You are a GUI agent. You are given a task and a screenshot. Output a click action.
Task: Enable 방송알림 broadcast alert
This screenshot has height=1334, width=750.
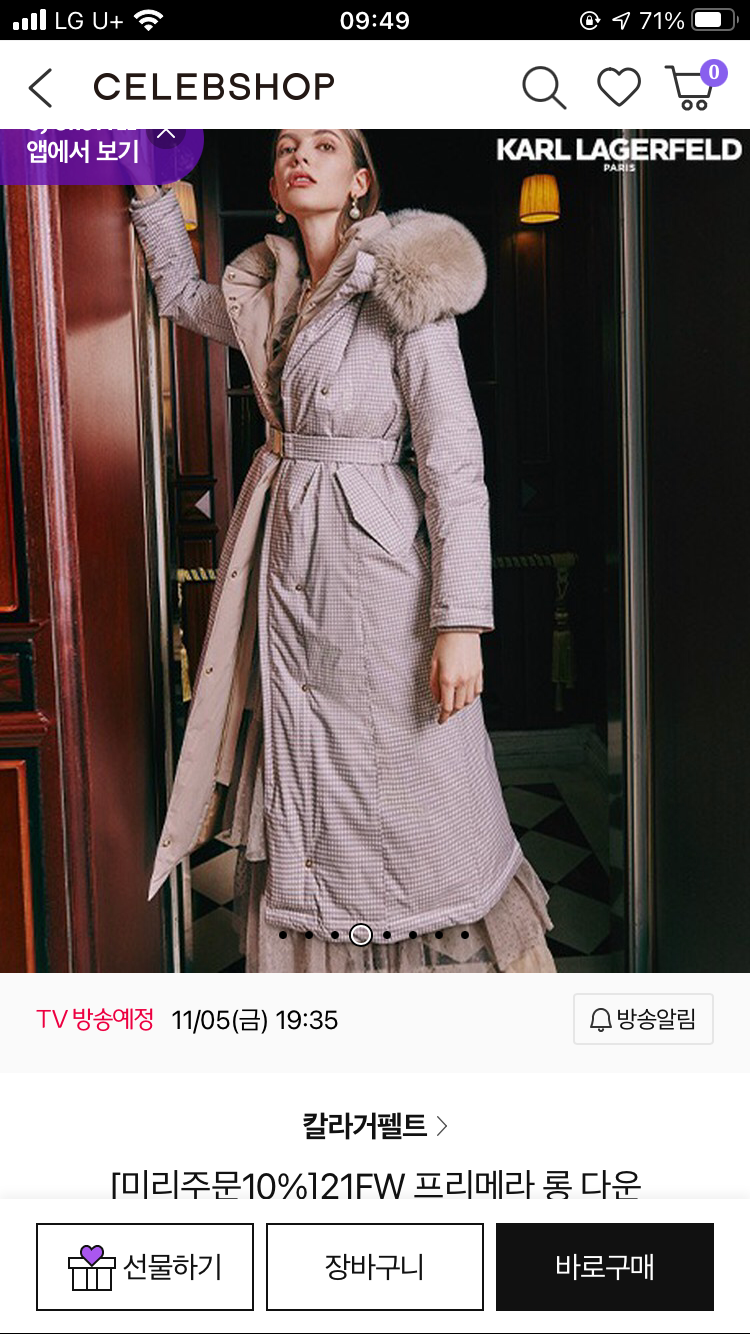click(643, 1019)
